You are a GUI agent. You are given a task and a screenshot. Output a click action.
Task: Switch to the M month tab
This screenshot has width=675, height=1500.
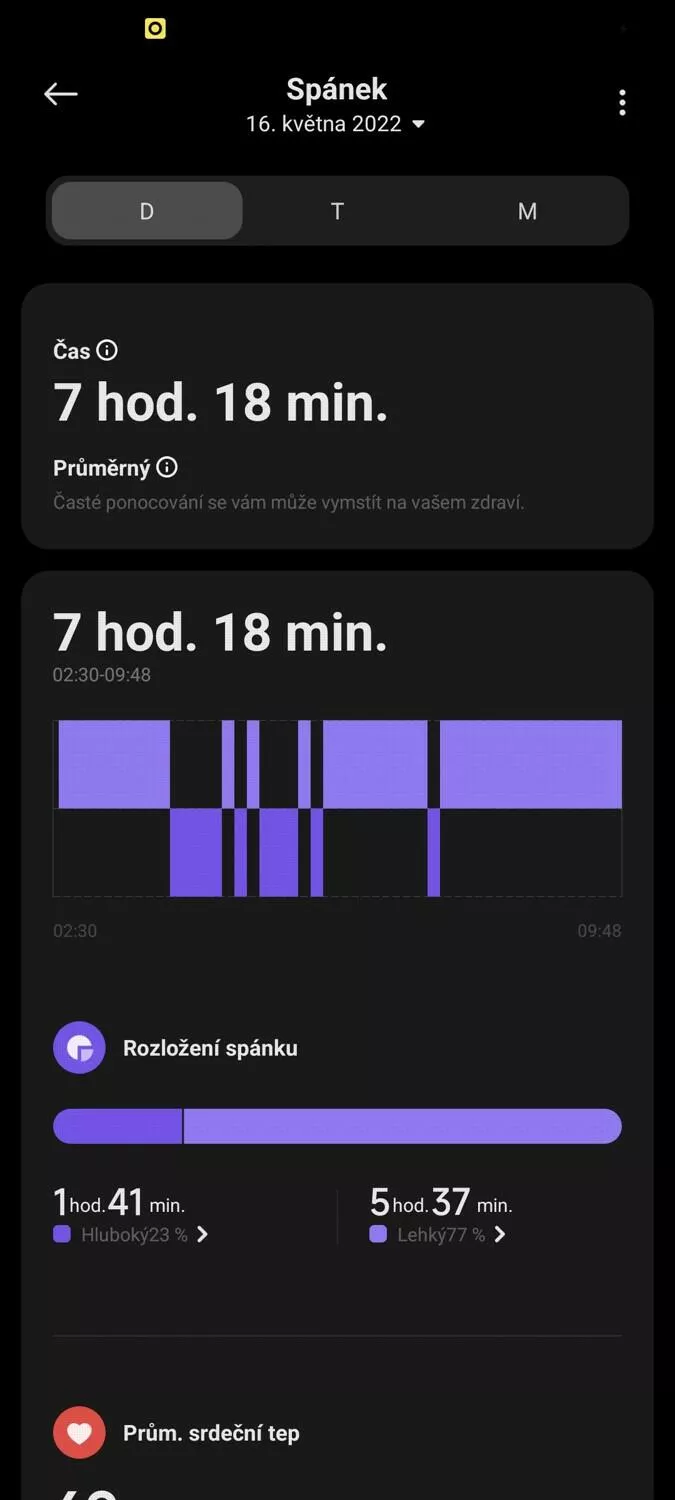tap(527, 211)
